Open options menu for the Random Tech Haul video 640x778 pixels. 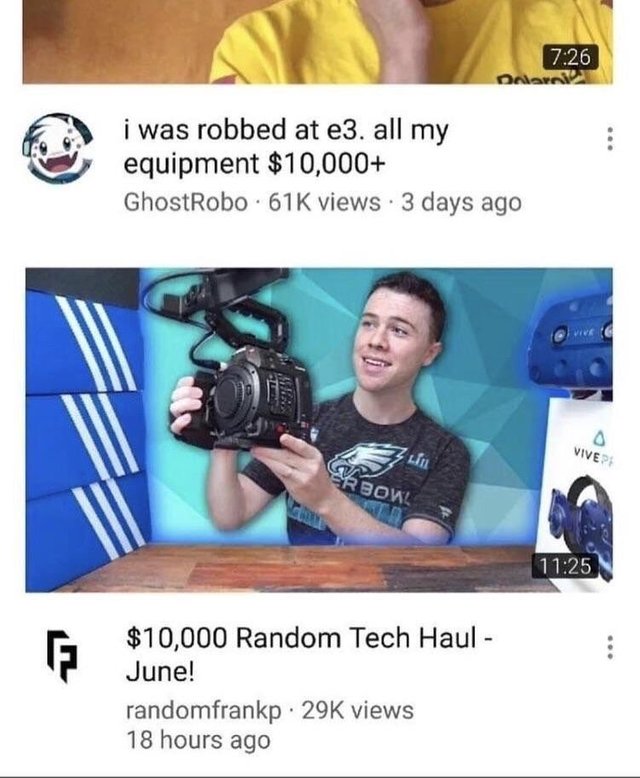(610, 648)
